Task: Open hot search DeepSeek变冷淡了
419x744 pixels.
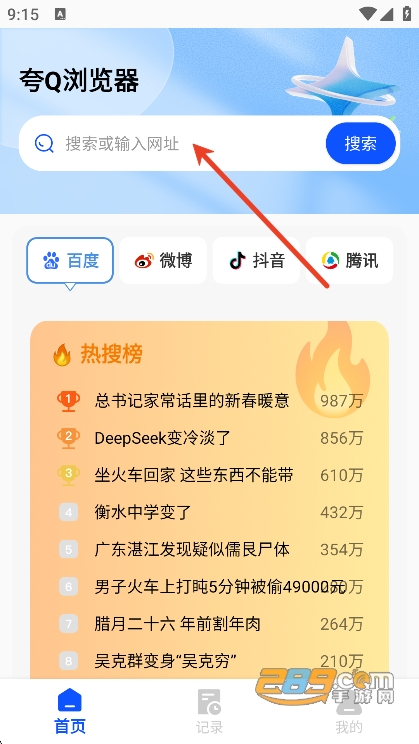Action: point(209,438)
